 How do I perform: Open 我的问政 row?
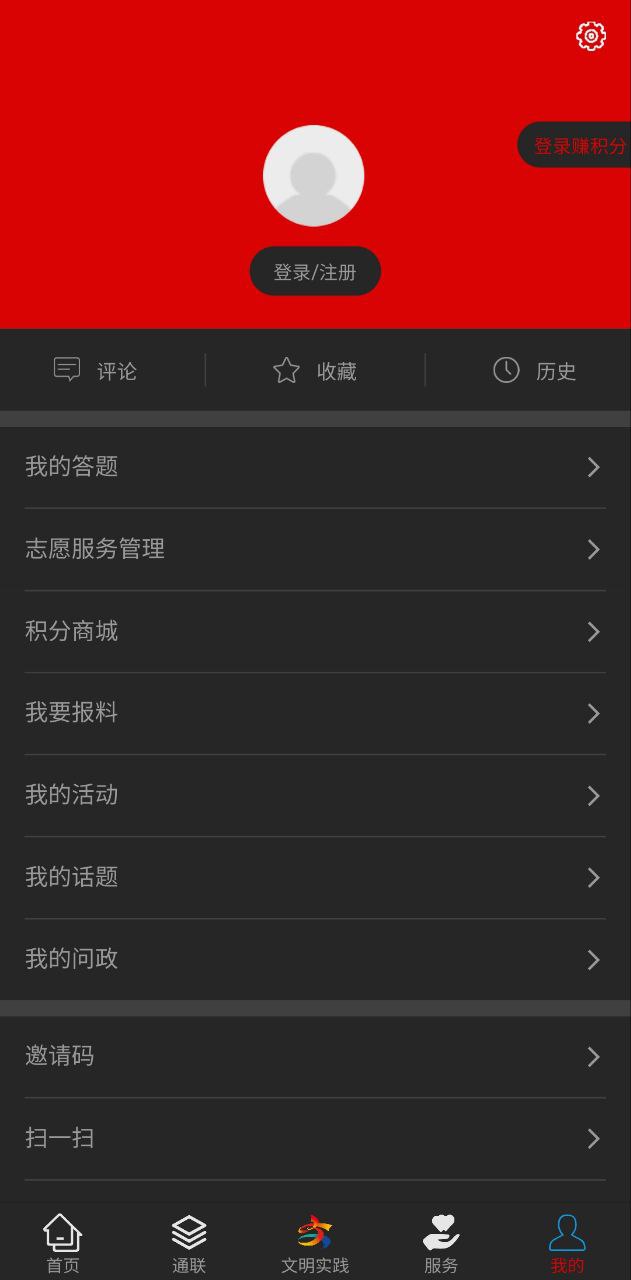pos(315,959)
